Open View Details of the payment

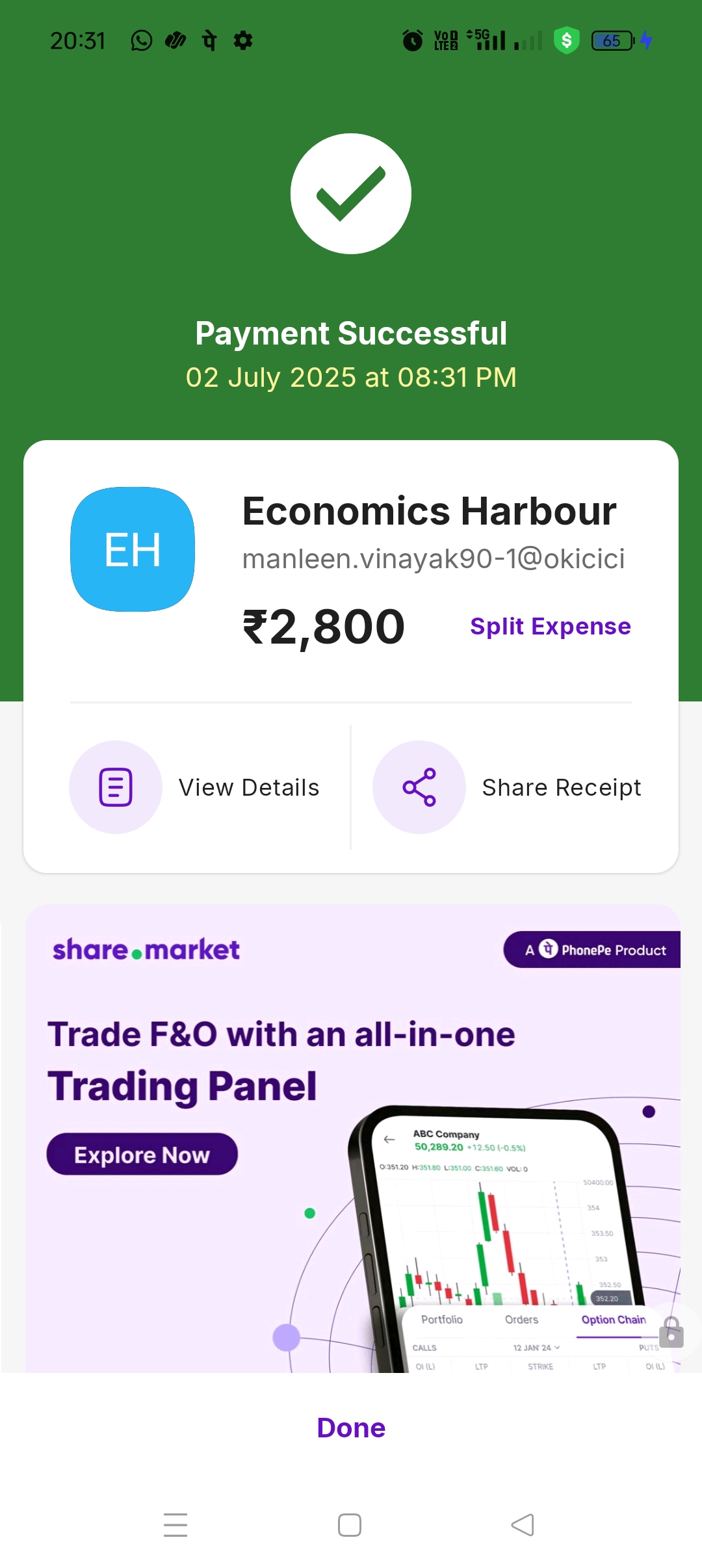tap(195, 787)
